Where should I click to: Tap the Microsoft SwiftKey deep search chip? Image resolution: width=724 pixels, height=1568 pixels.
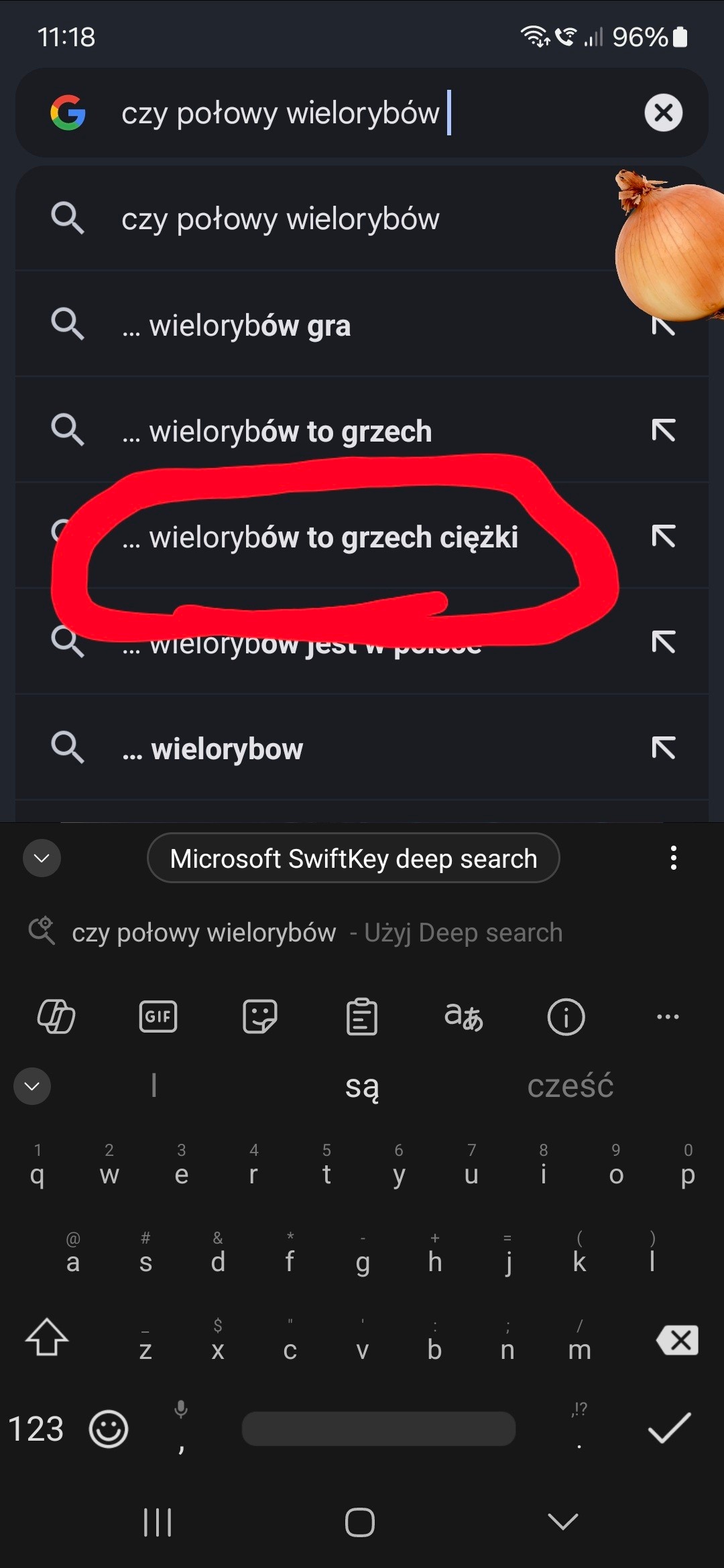click(x=353, y=858)
